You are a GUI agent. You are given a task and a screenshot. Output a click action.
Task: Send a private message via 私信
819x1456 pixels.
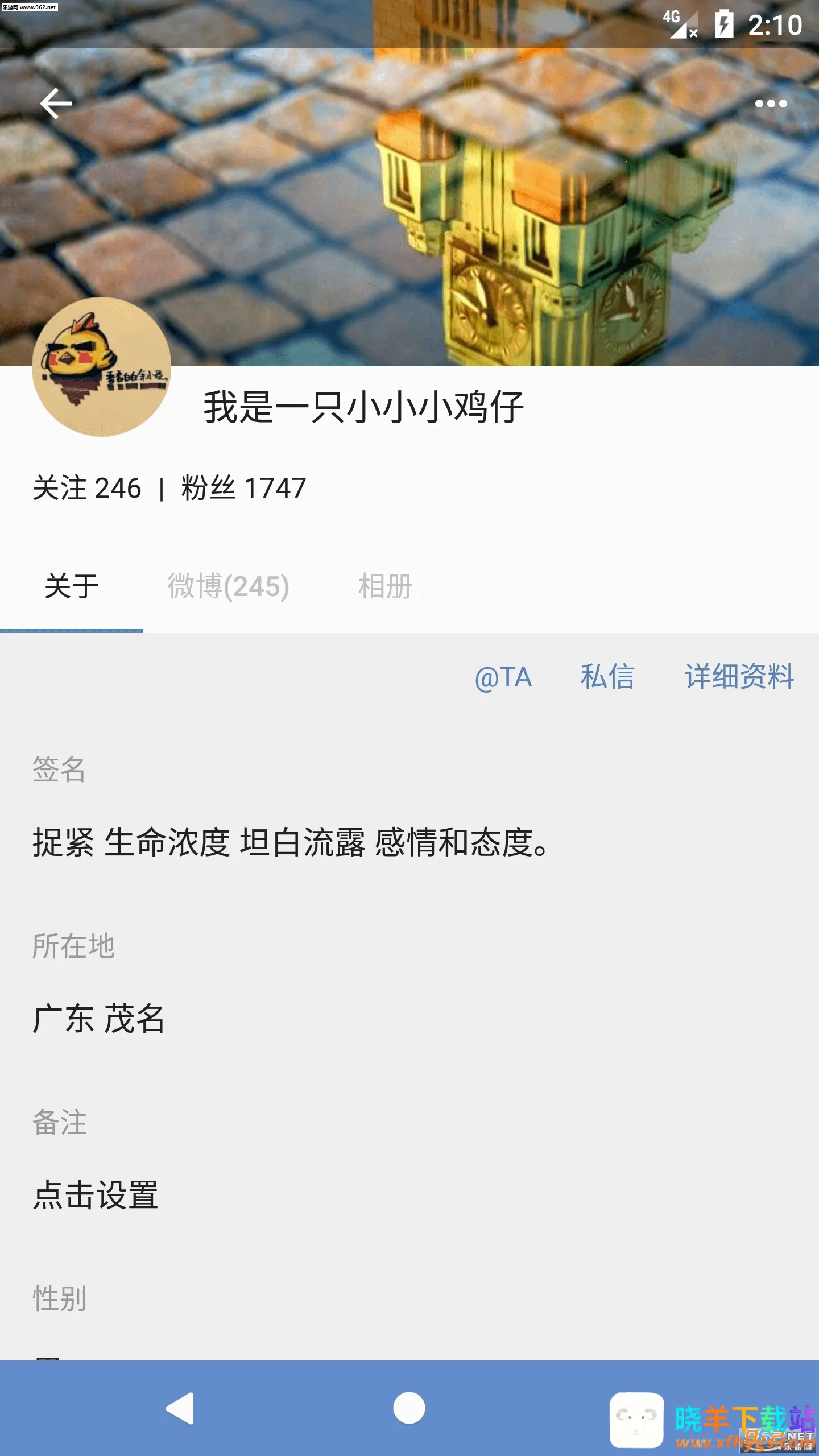607,677
